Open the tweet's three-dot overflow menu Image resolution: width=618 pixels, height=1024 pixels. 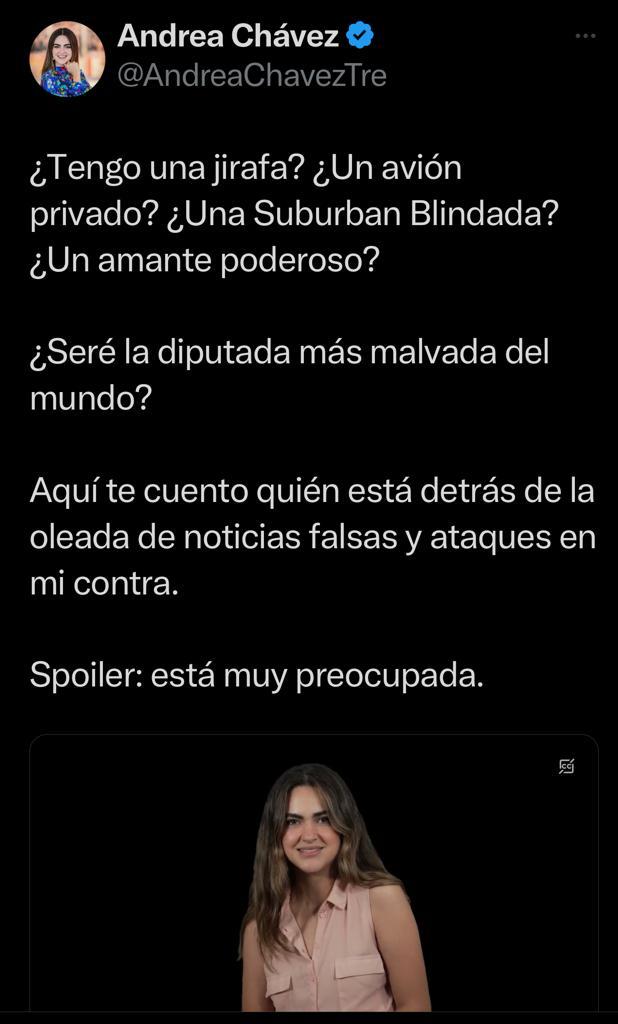click(x=586, y=36)
